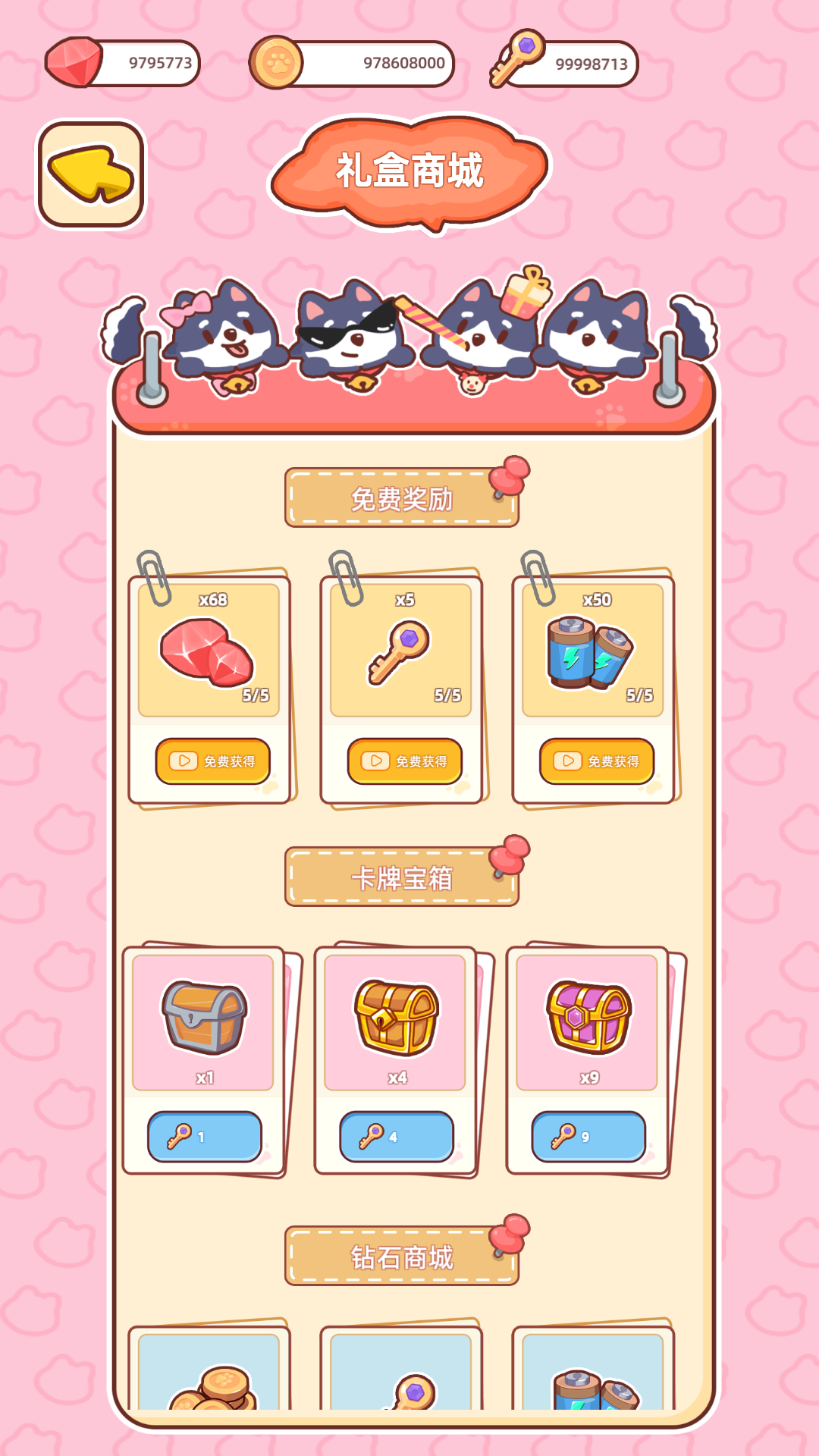819x1456 pixels.
Task: Open the key card in 钻石商城
Action: coord(402,1373)
